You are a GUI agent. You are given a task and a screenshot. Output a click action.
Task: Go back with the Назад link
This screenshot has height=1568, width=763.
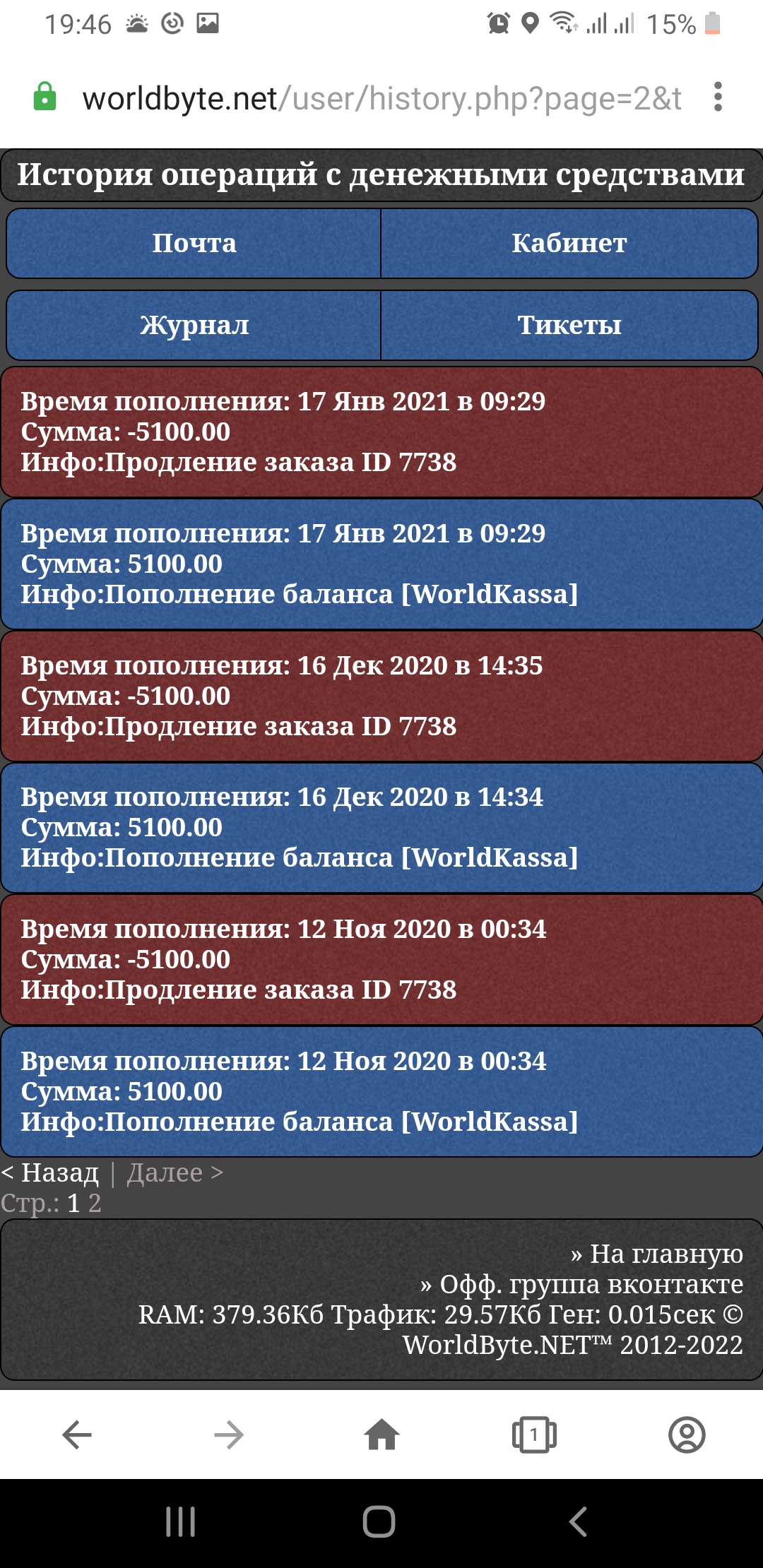pyautogui.click(x=51, y=1172)
